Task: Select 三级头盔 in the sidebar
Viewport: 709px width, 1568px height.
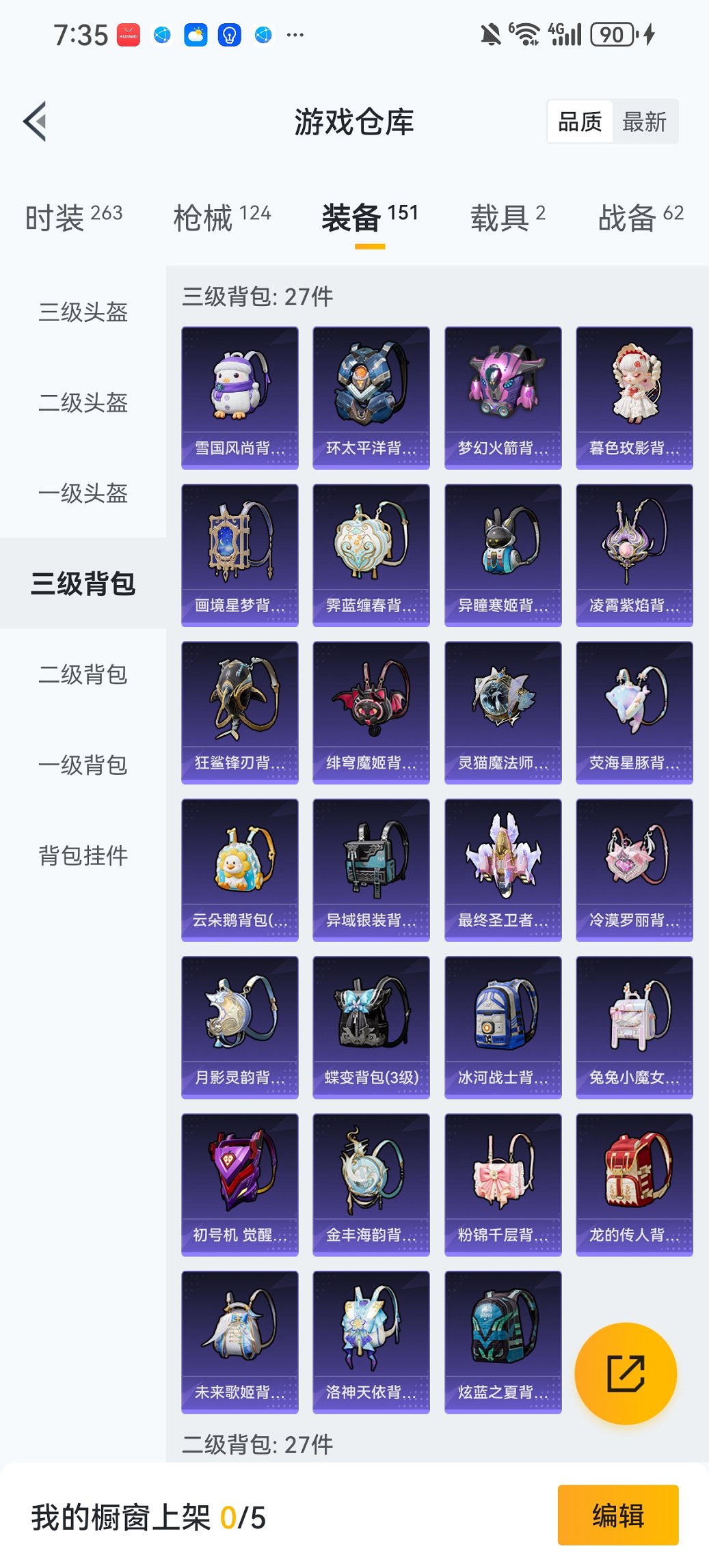Action: (83, 312)
